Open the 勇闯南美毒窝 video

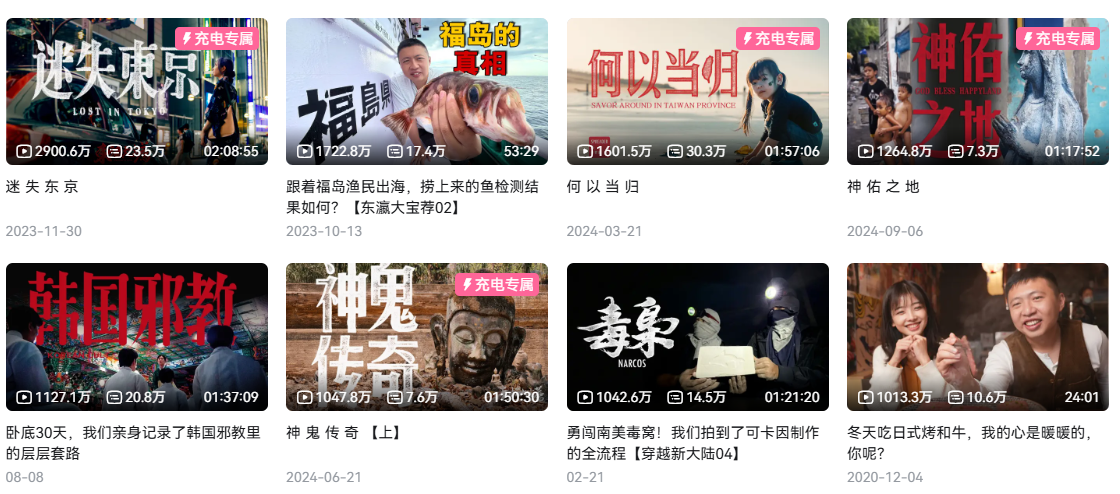pyautogui.click(x=697, y=336)
